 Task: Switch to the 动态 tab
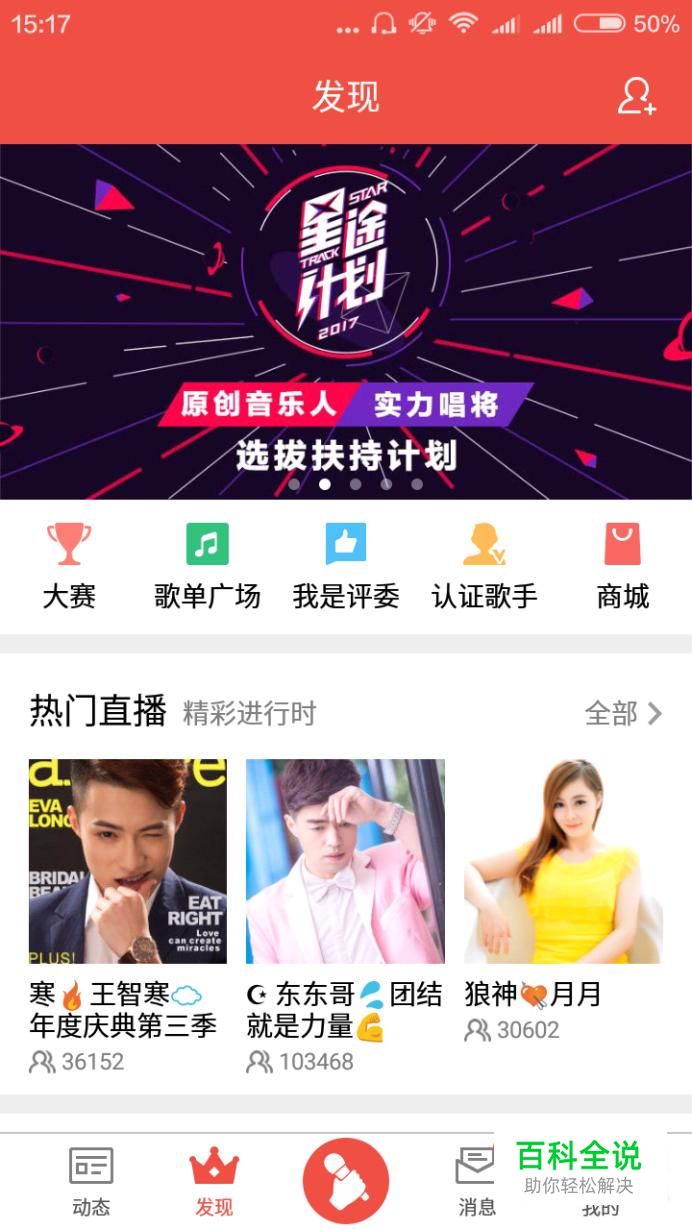click(x=91, y=1180)
